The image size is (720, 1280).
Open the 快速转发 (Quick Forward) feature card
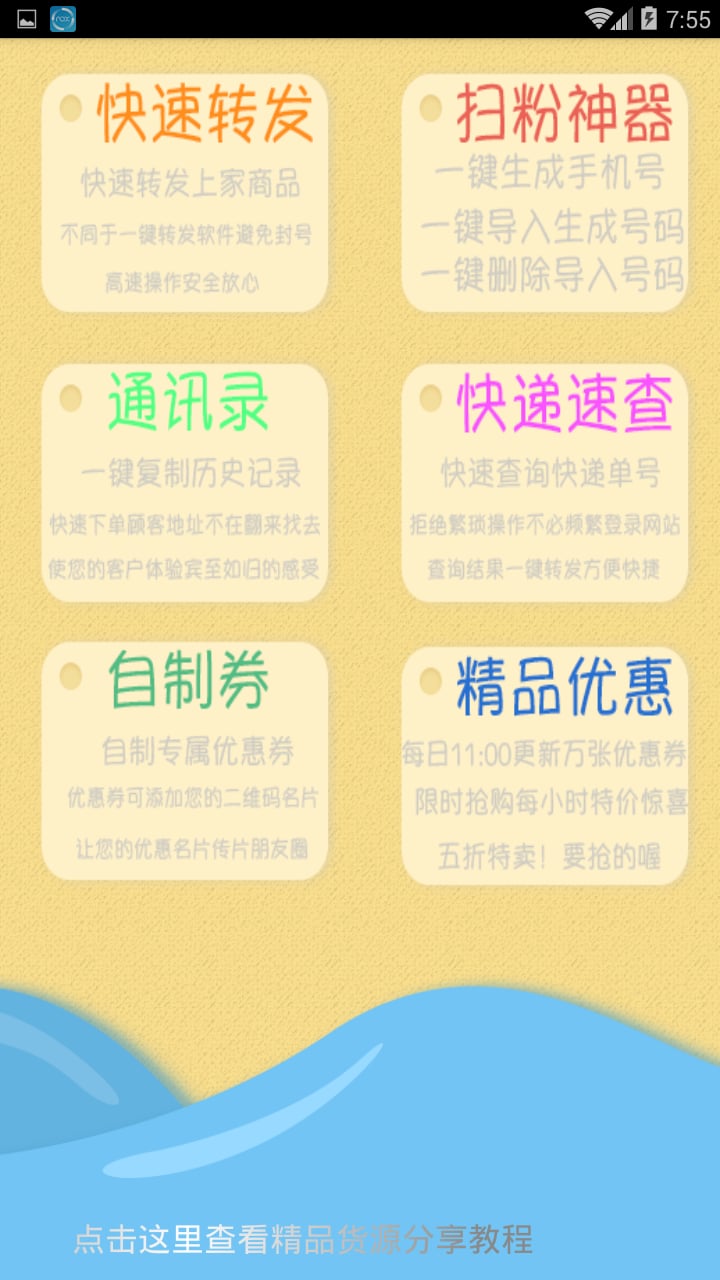point(185,190)
